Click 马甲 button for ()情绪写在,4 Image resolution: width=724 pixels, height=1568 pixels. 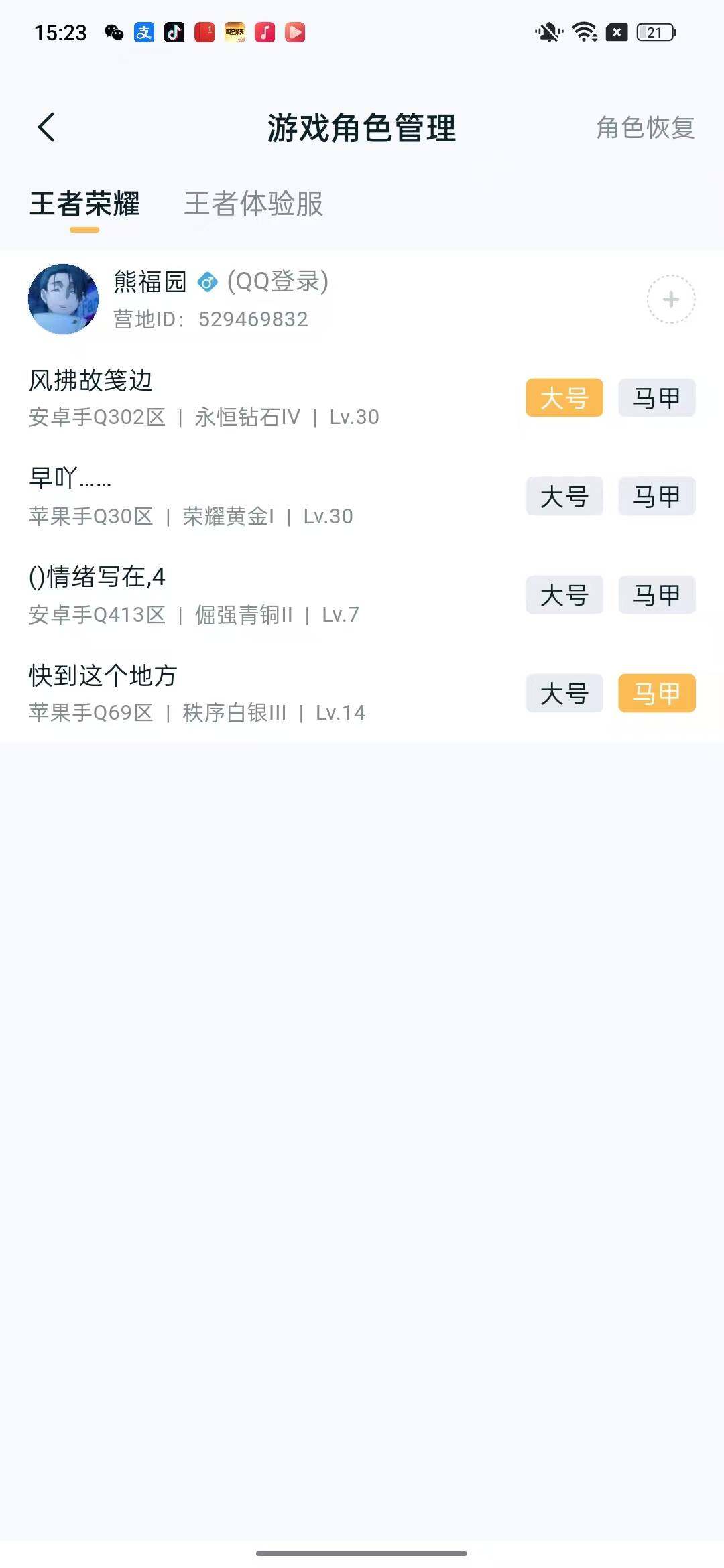pos(656,595)
